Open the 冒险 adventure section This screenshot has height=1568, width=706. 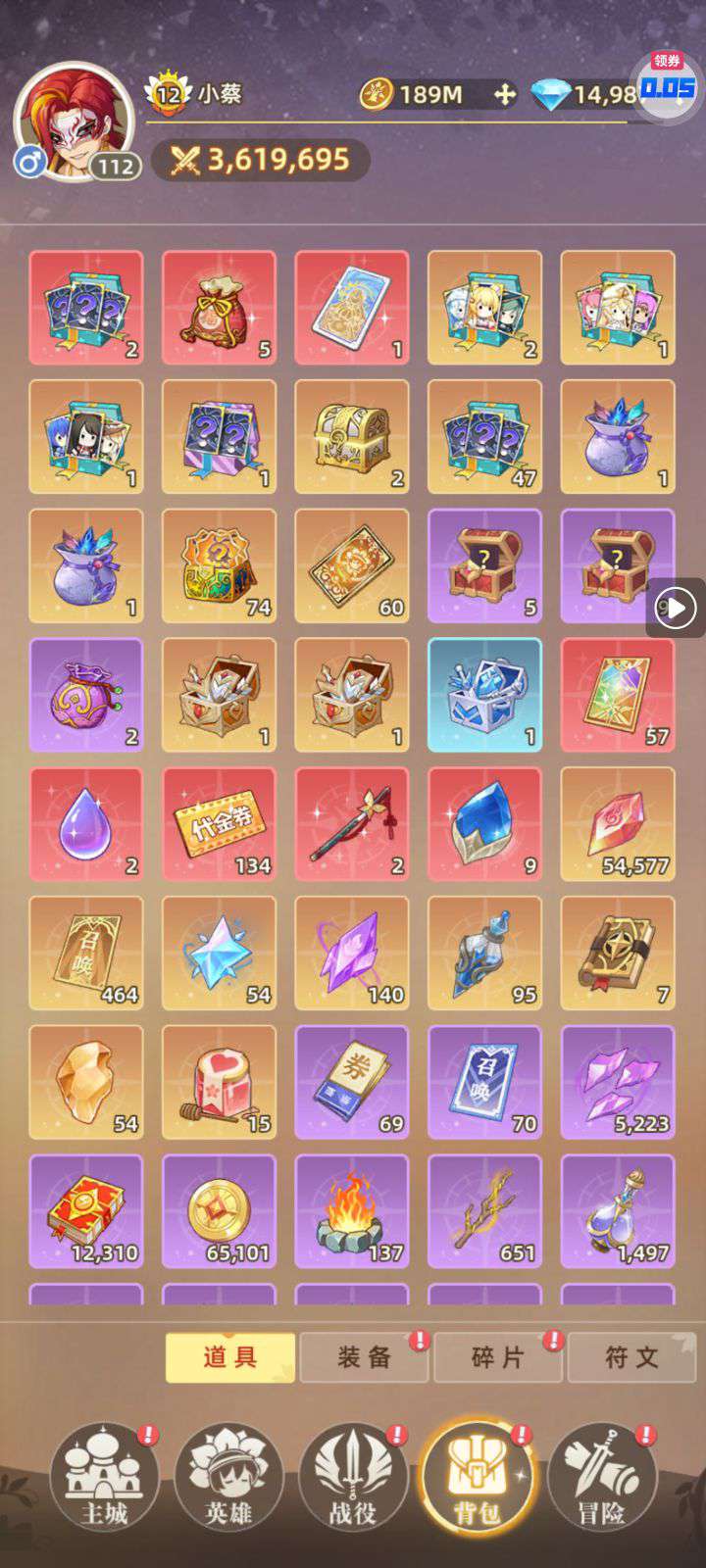coord(601,1477)
